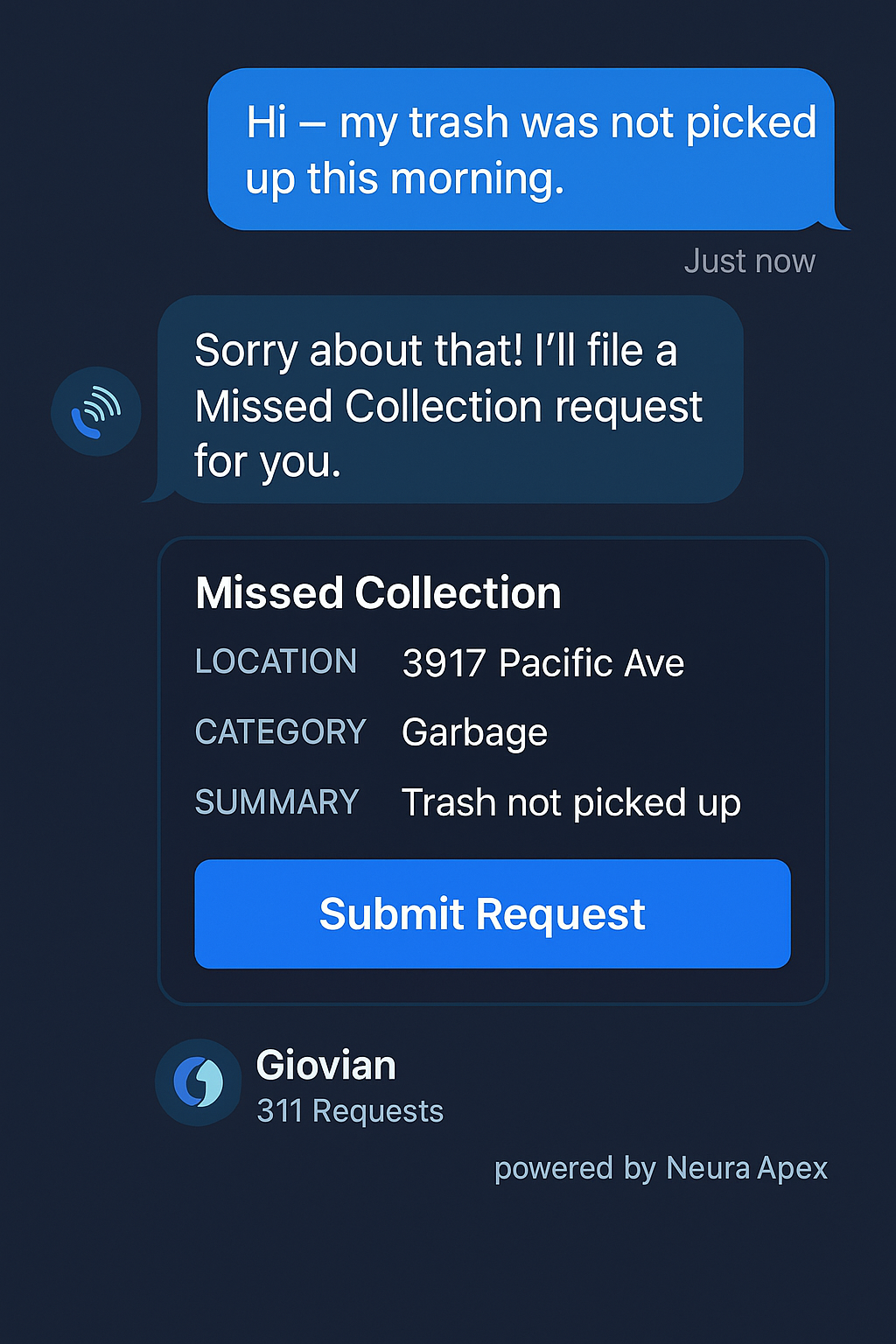Select the 311 Requests label

coord(351,1110)
